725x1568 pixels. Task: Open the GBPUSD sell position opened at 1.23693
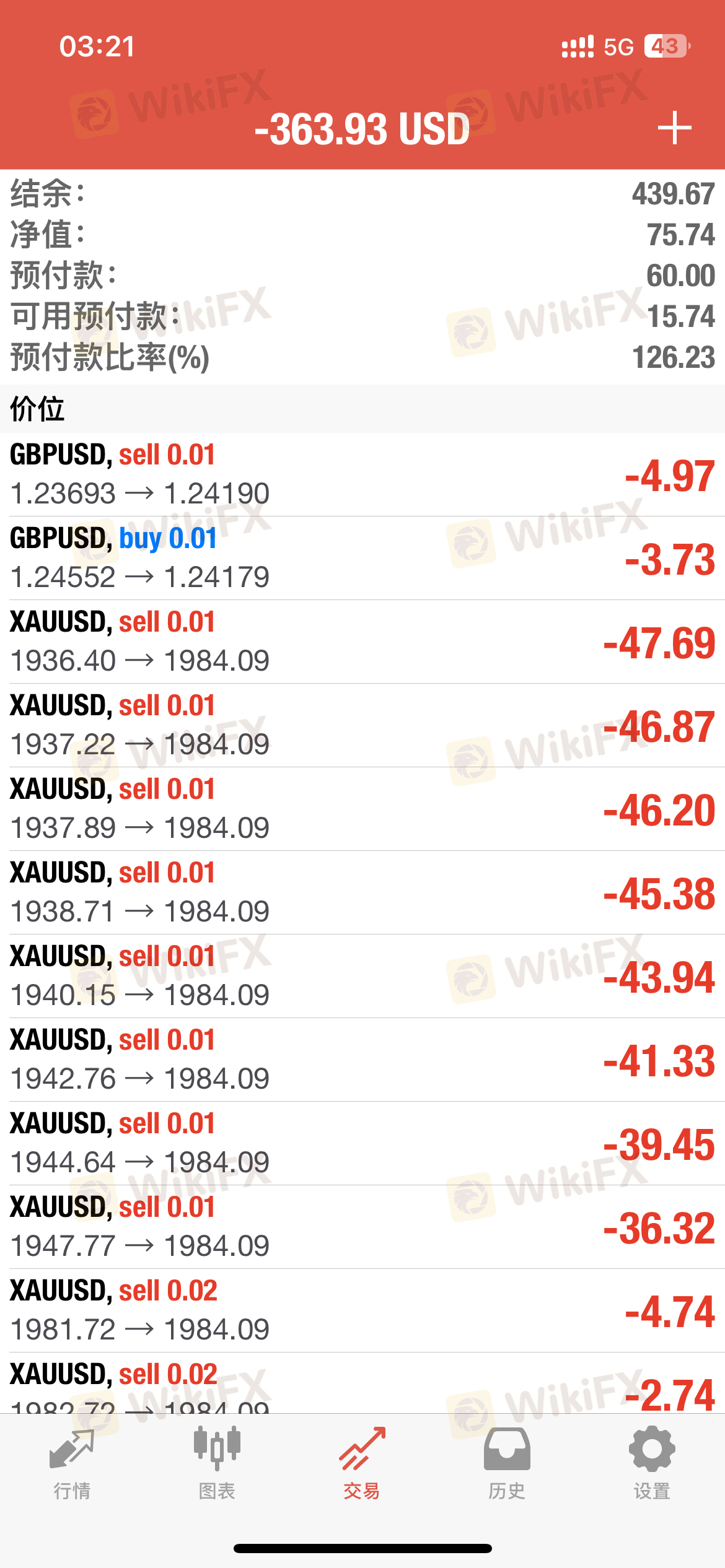pyautogui.click(x=362, y=474)
